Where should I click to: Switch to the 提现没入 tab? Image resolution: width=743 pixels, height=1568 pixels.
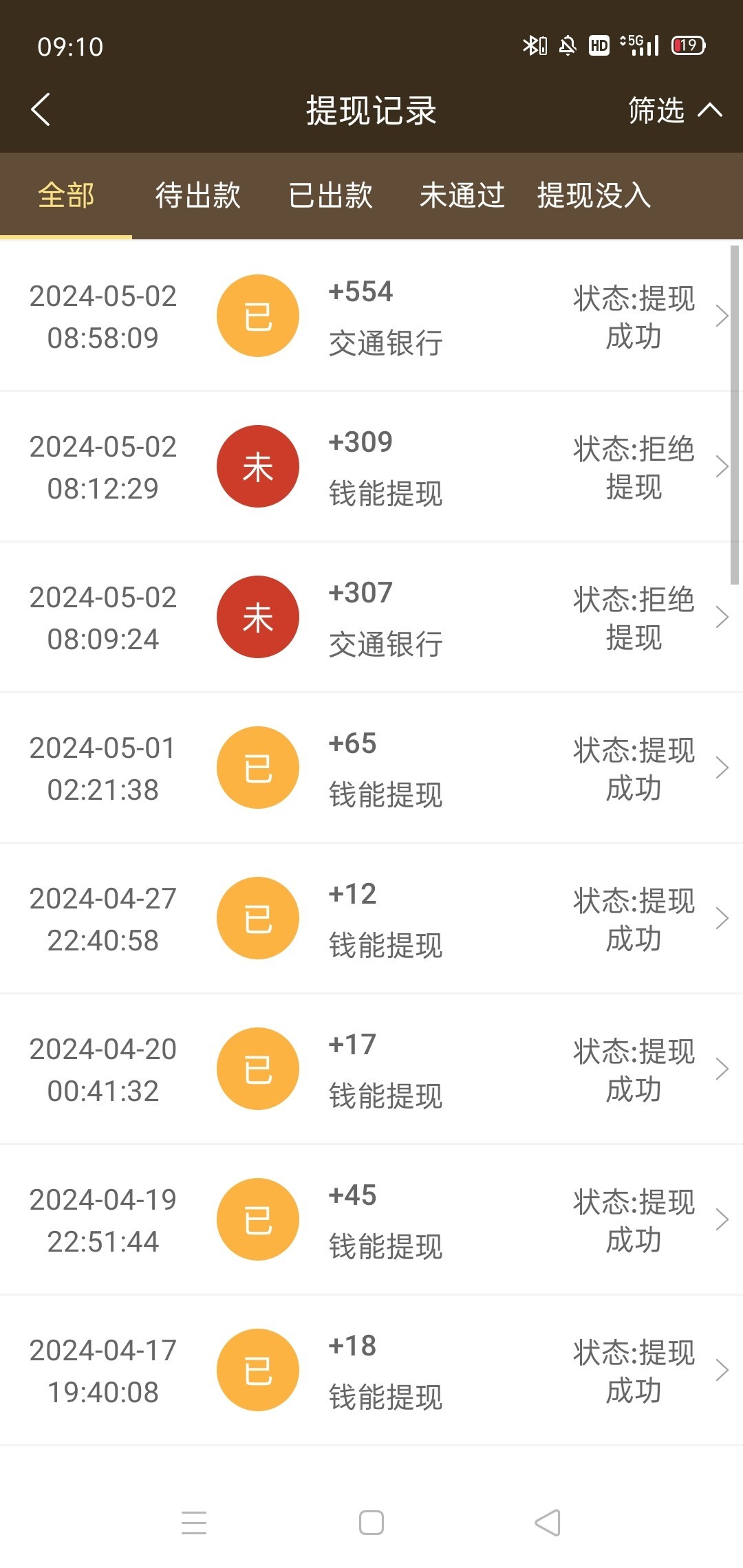point(594,195)
